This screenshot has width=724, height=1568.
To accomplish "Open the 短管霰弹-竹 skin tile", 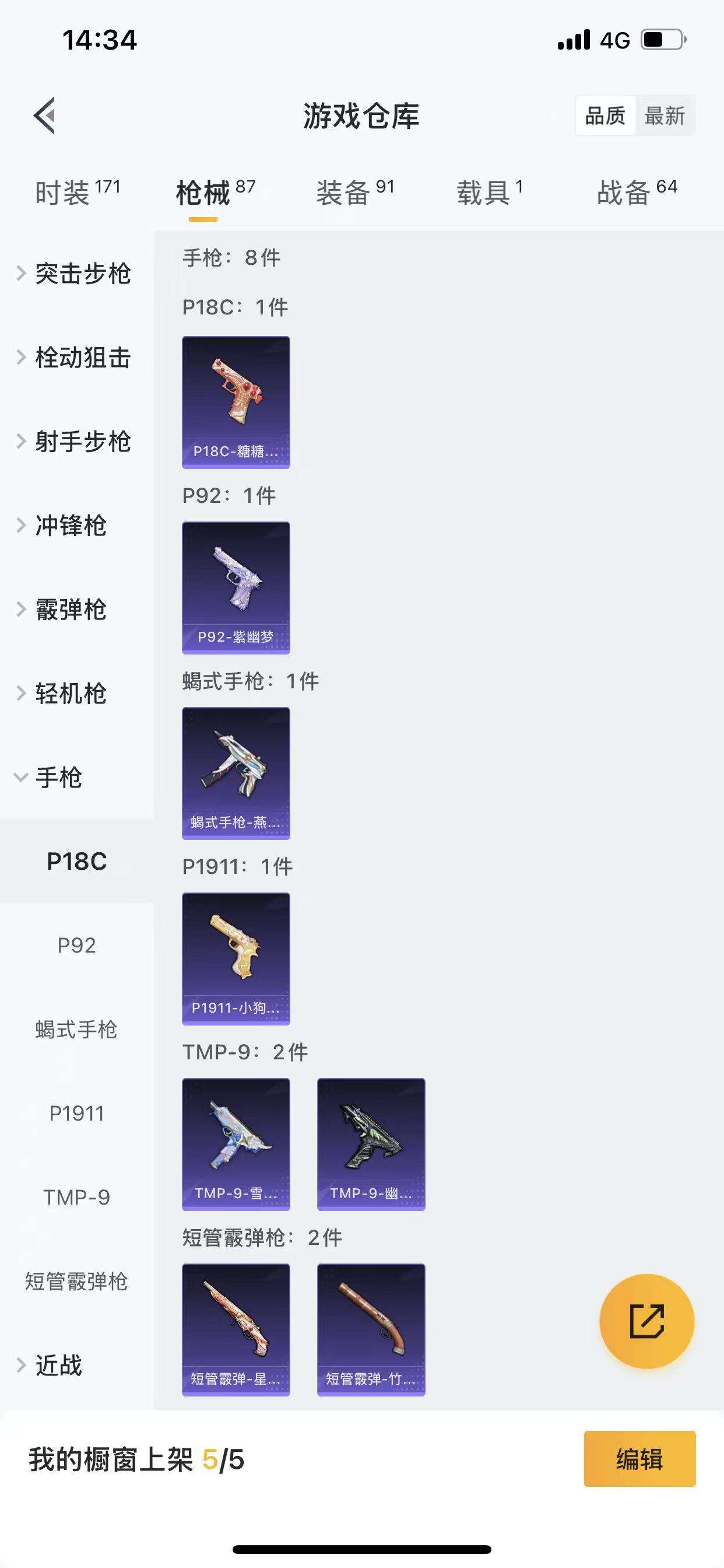I will pyautogui.click(x=371, y=1329).
